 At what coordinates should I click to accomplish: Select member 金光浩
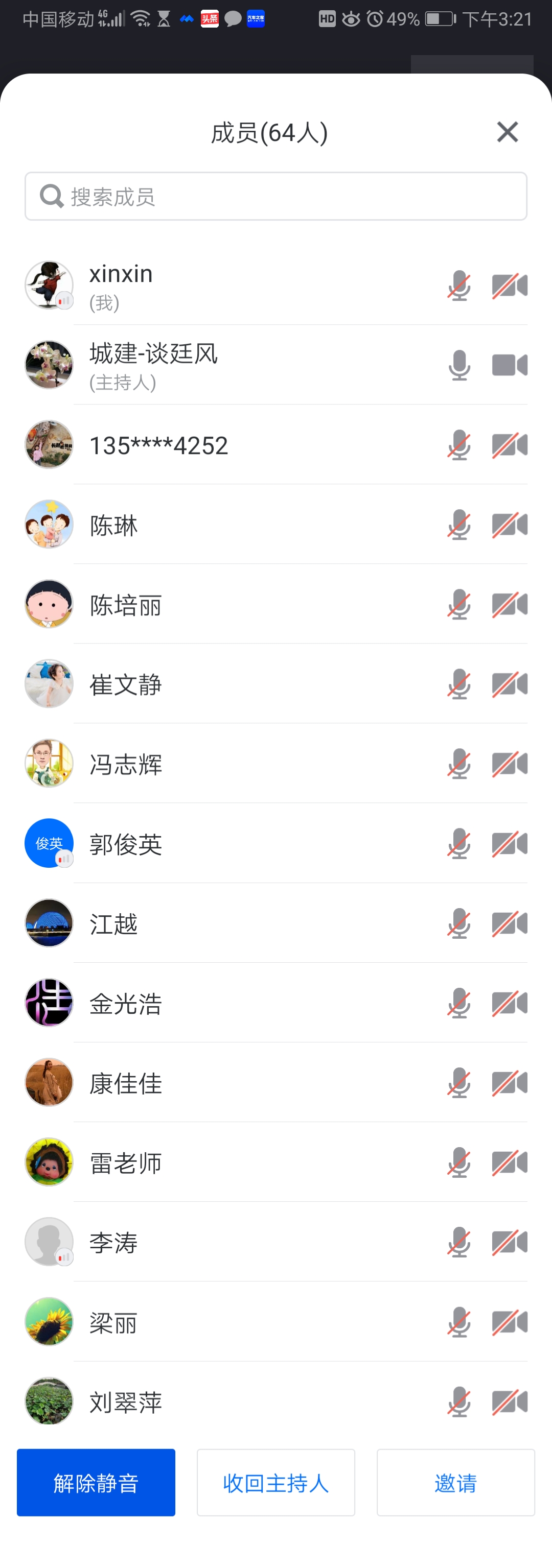126,1003
